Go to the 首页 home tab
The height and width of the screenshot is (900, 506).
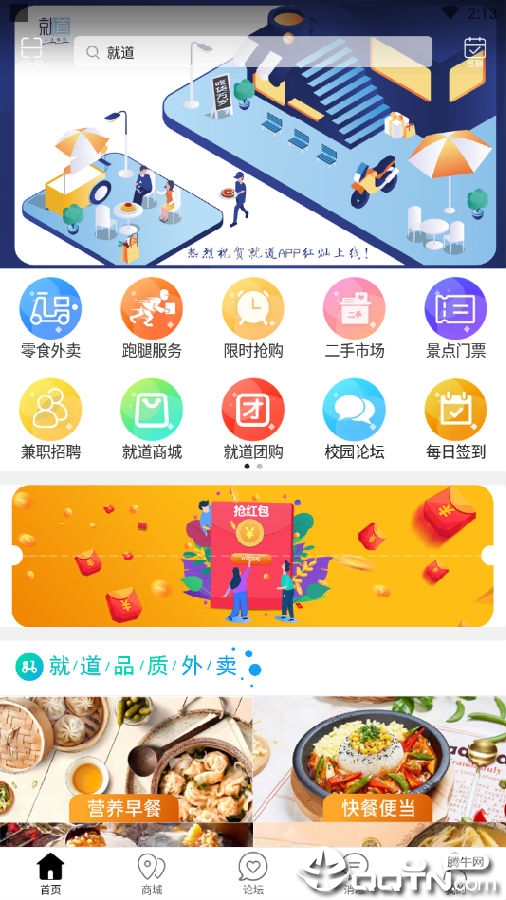[x=50, y=874]
